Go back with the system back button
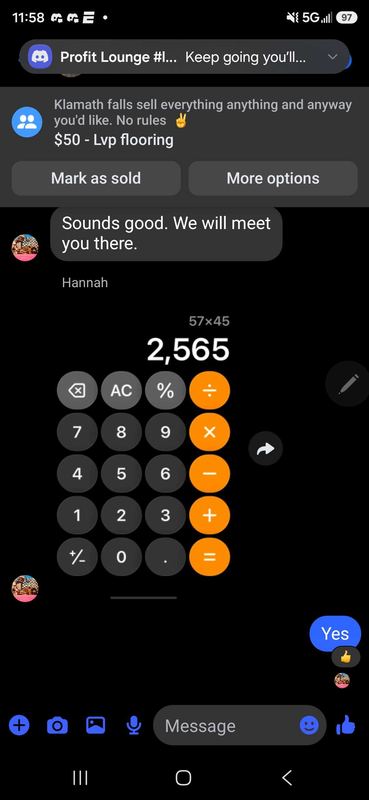 [x=287, y=778]
